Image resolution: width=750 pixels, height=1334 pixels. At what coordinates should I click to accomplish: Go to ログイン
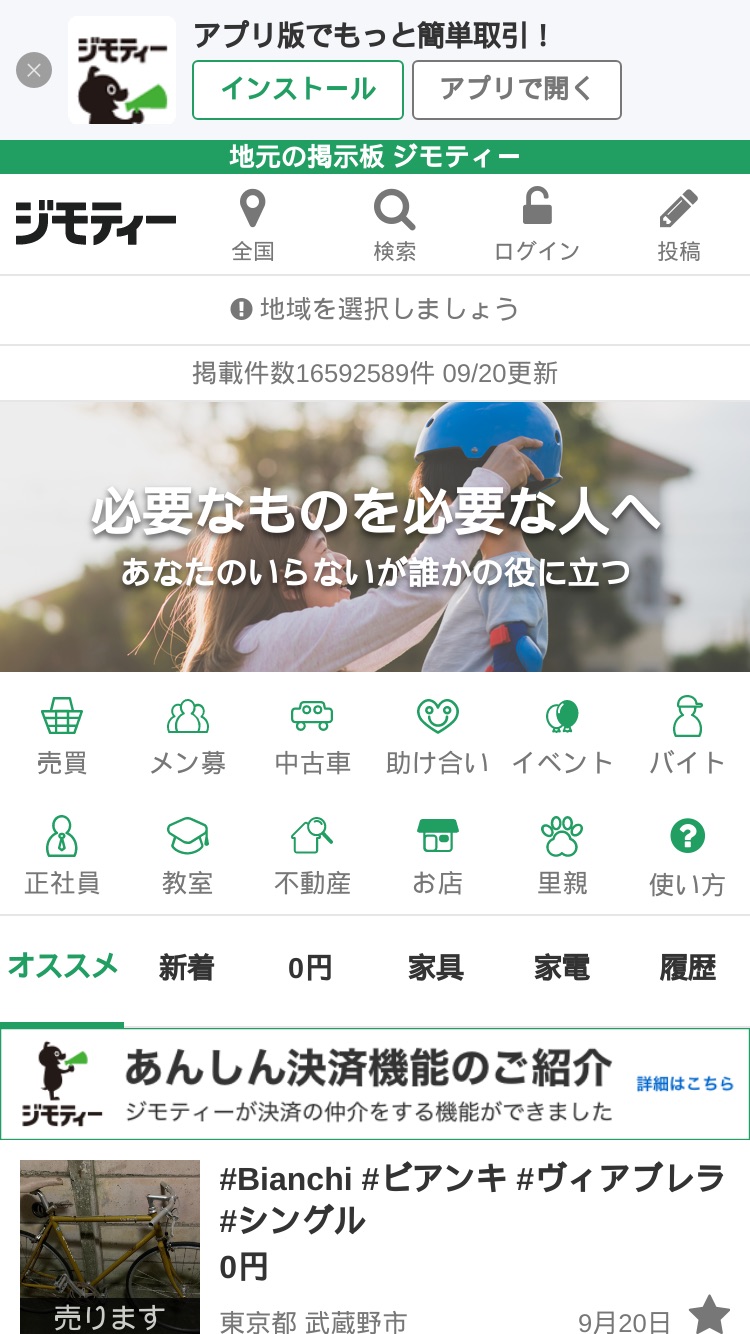537,226
